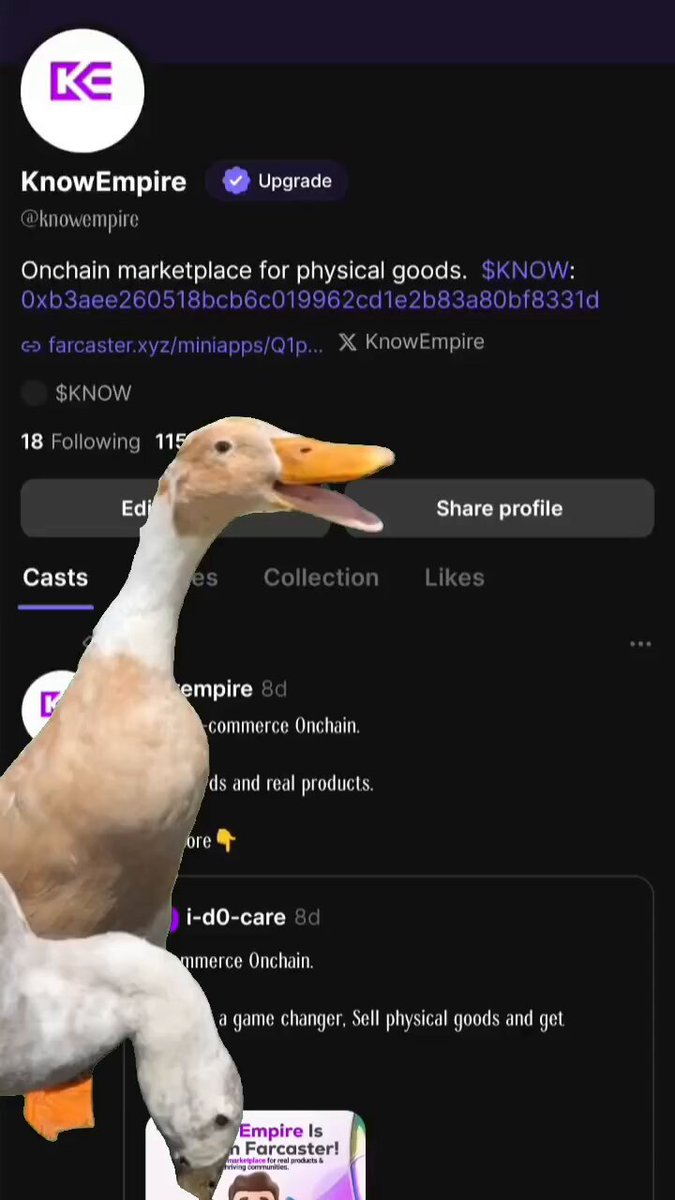The width and height of the screenshot is (675, 1200).
Task: Tap the $KNOW token chip
Action: (77, 393)
